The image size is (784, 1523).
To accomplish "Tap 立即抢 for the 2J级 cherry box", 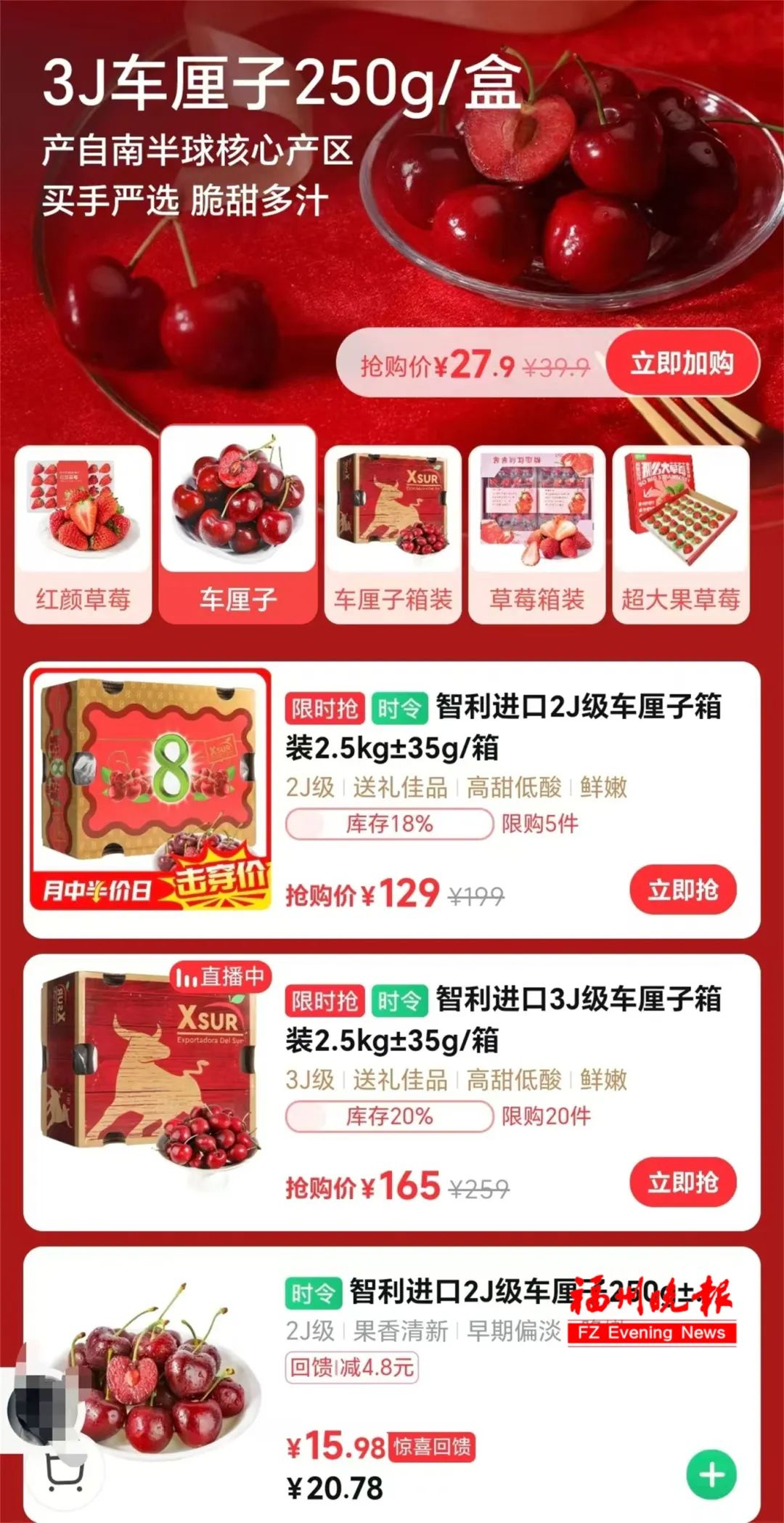I will (x=682, y=890).
